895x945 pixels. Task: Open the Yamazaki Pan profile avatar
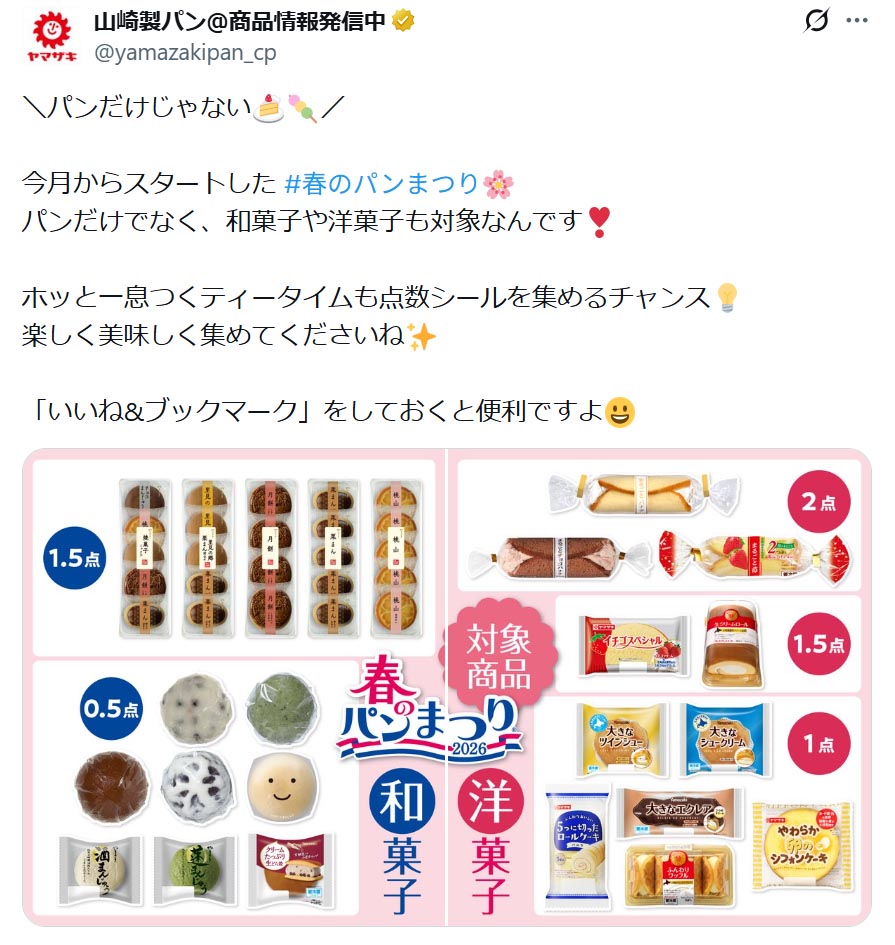[46, 37]
